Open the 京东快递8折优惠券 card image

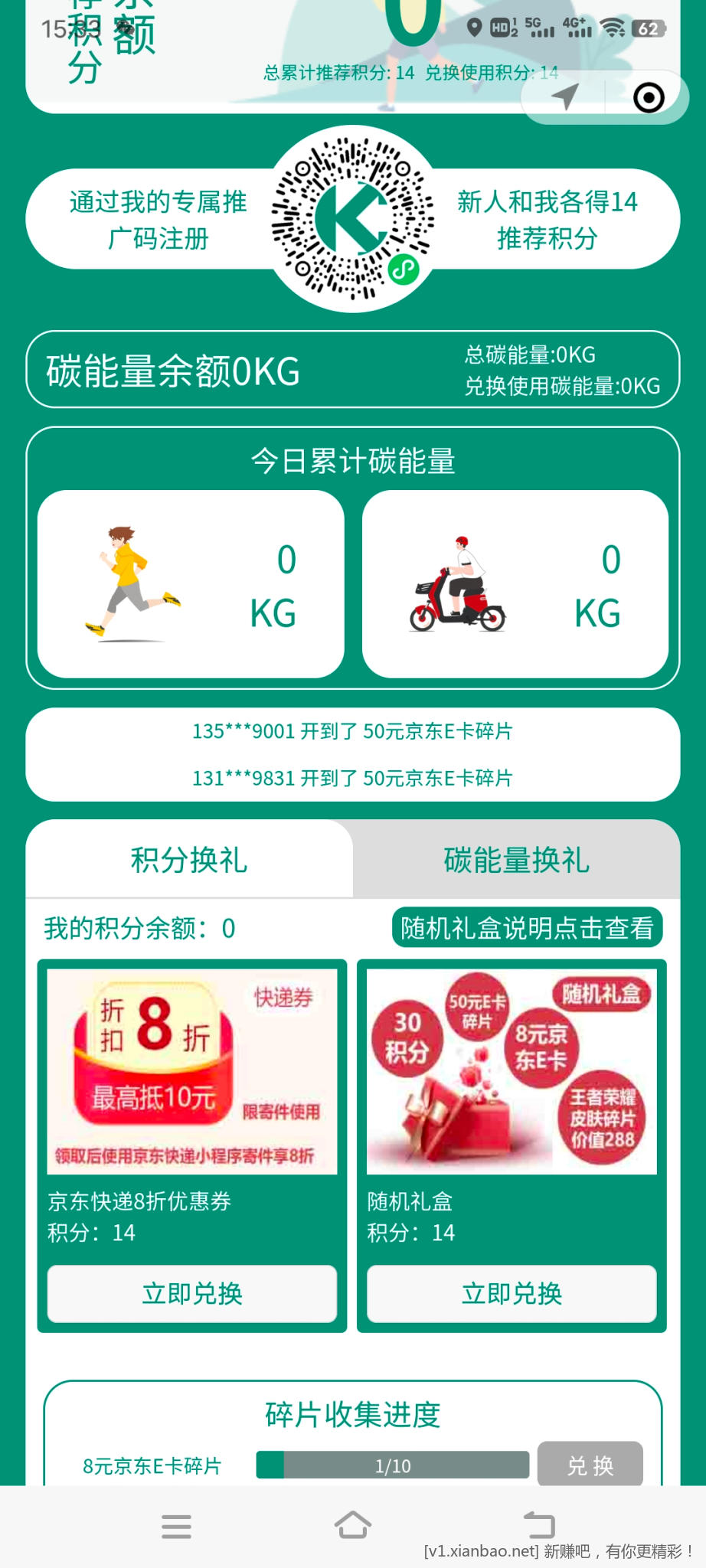[192, 1071]
